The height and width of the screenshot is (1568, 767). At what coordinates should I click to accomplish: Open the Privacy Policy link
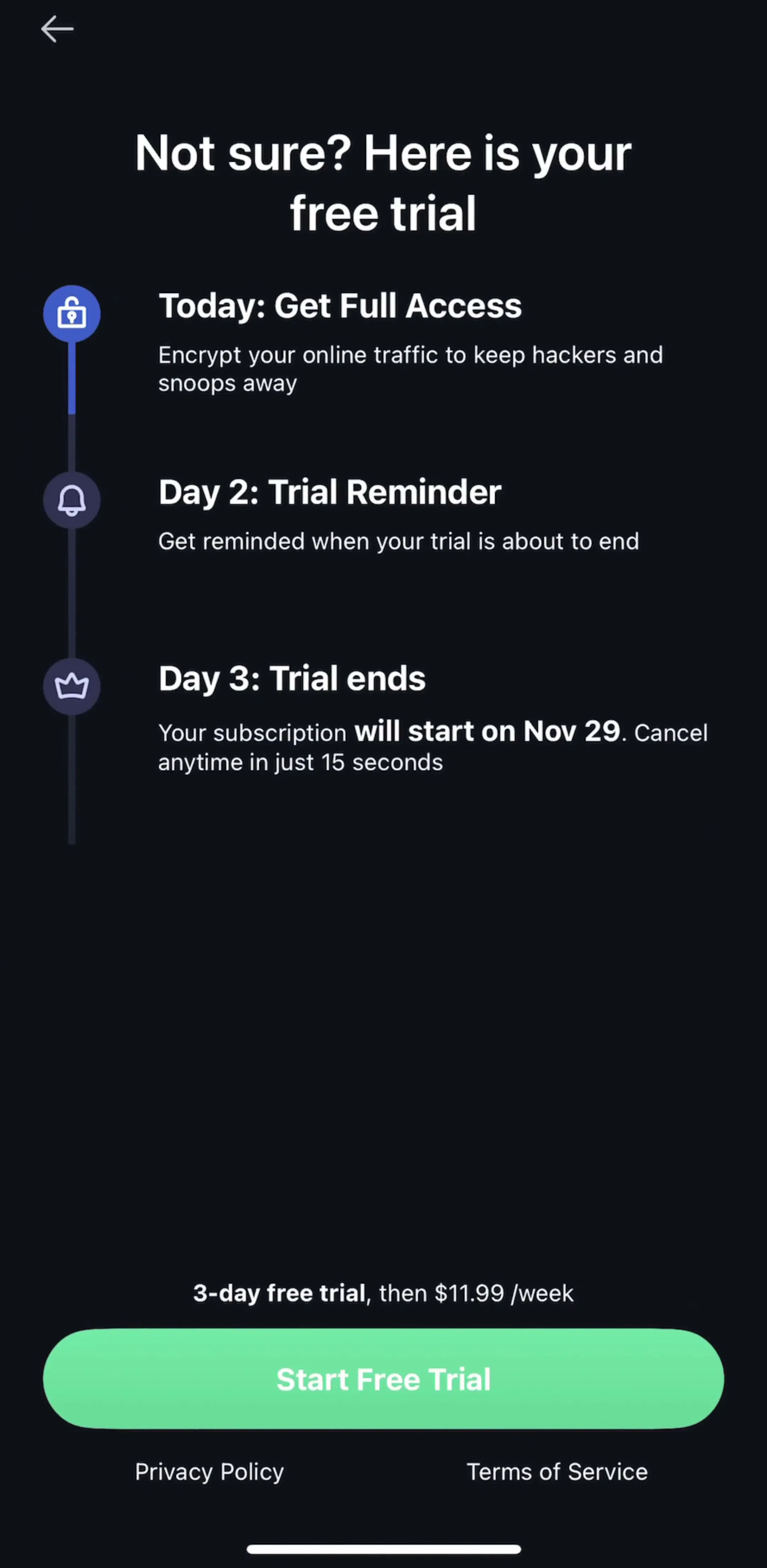[x=209, y=1472]
